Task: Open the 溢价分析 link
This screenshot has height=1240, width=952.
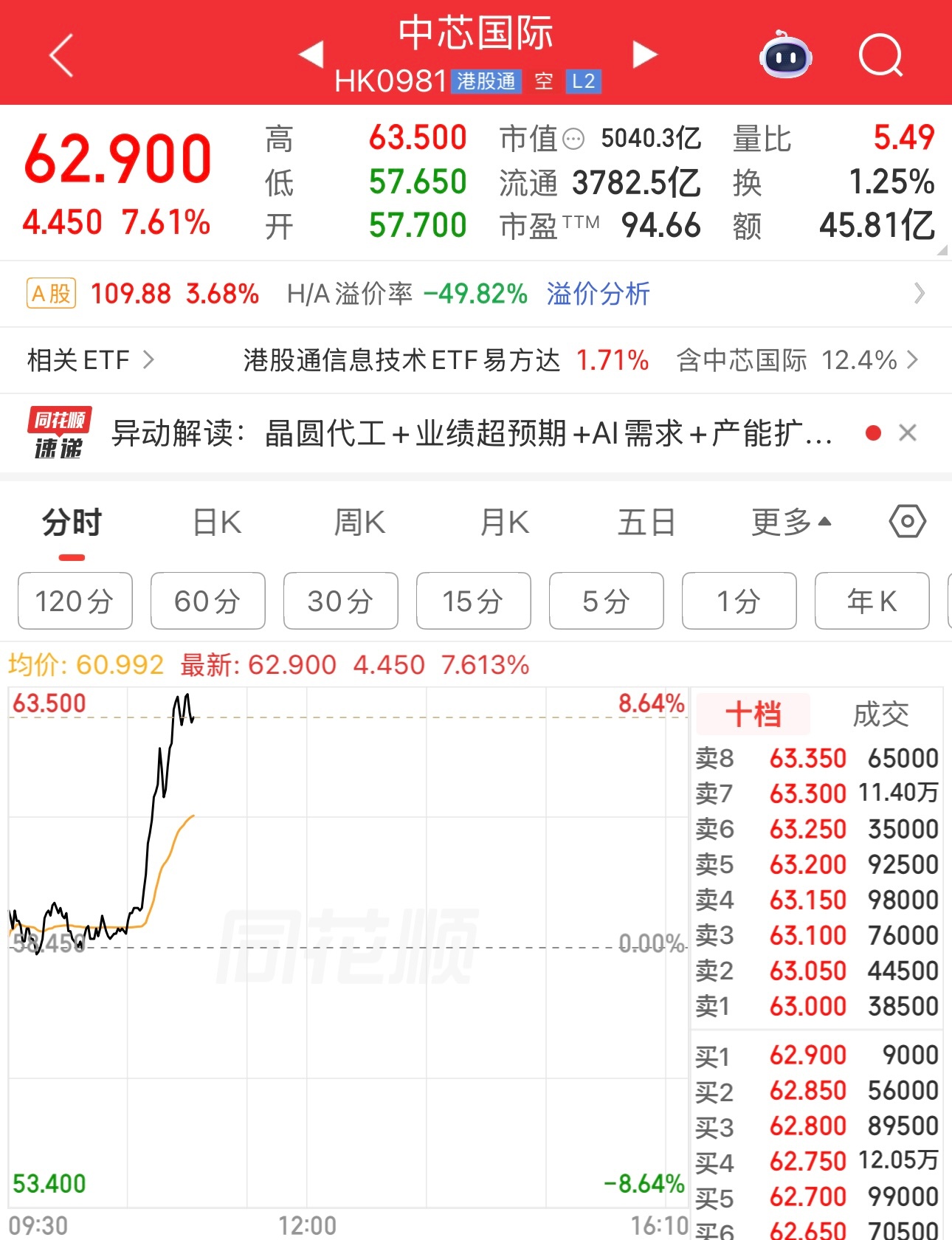Action: click(597, 294)
